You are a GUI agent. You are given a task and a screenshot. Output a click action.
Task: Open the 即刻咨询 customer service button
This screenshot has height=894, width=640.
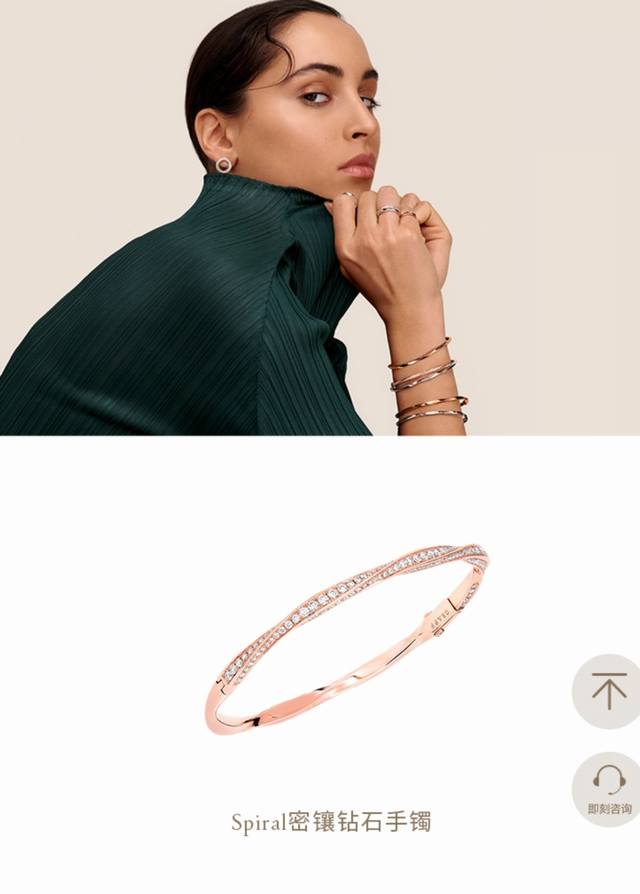coord(607,788)
